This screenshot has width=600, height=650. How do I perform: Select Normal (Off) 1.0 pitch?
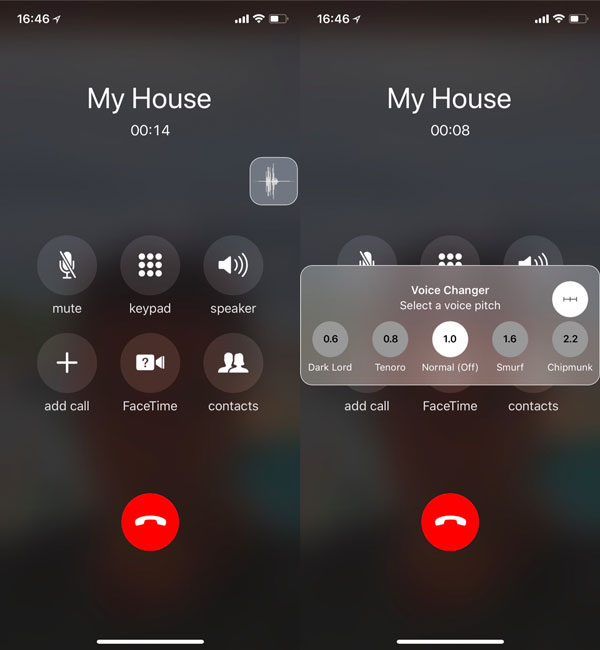pyautogui.click(x=450, y=340)
